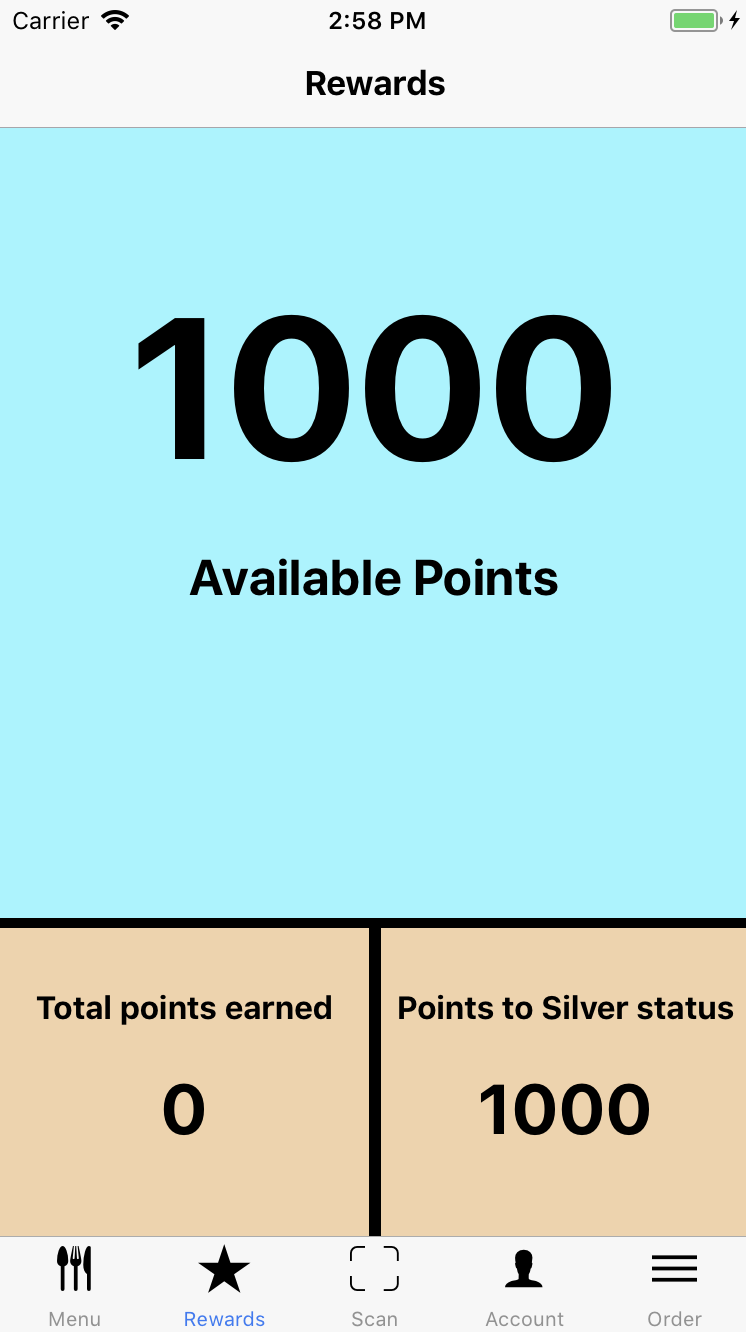This screenshot has height=1332, width=746.
Task: Click the Wi-Fi signal icon
Action: [113, 19]
